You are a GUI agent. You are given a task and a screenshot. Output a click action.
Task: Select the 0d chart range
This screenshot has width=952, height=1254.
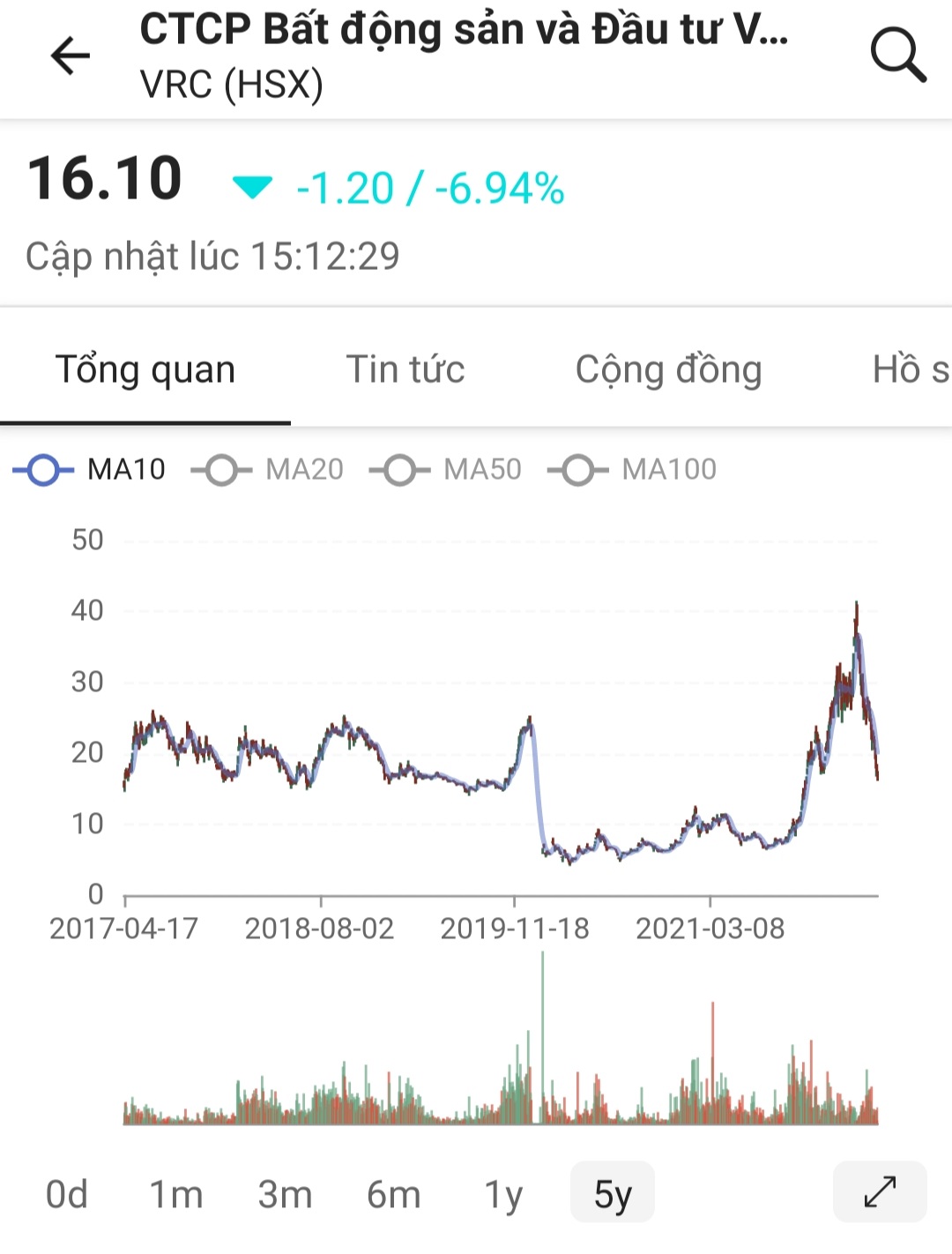[x=67, y=1194]
